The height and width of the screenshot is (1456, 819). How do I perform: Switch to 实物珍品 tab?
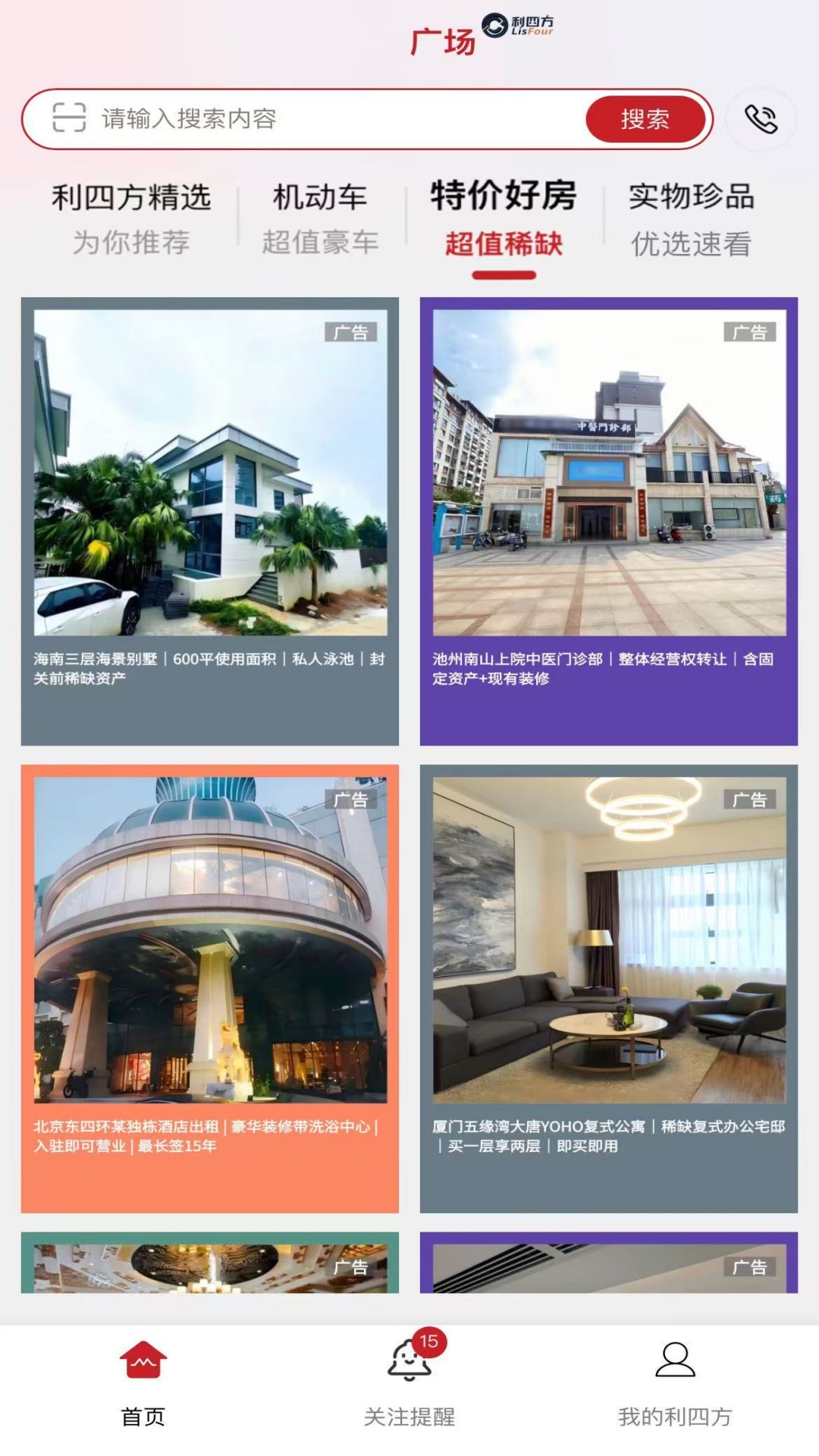coord(691,218)
